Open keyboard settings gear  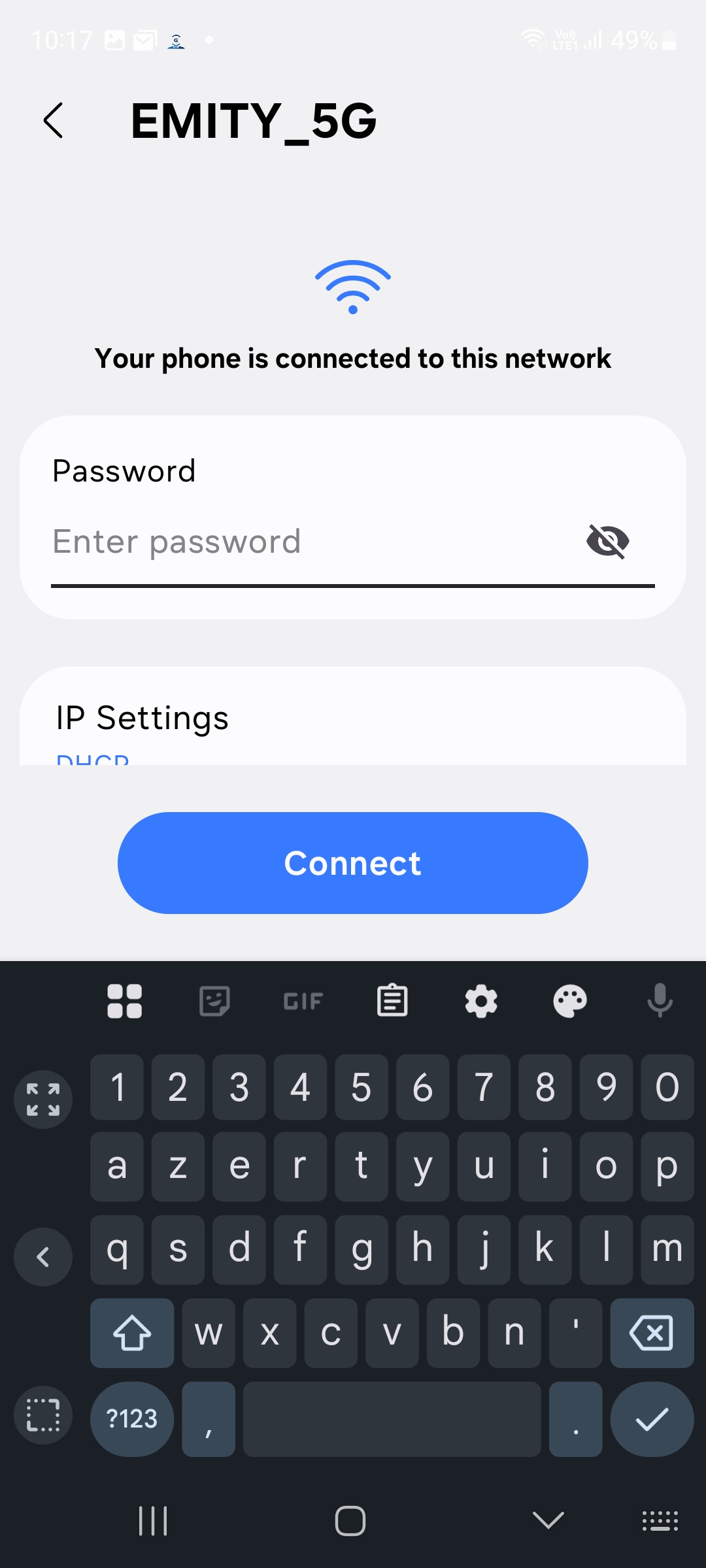pyautogui.click(x=481, y=1001)
